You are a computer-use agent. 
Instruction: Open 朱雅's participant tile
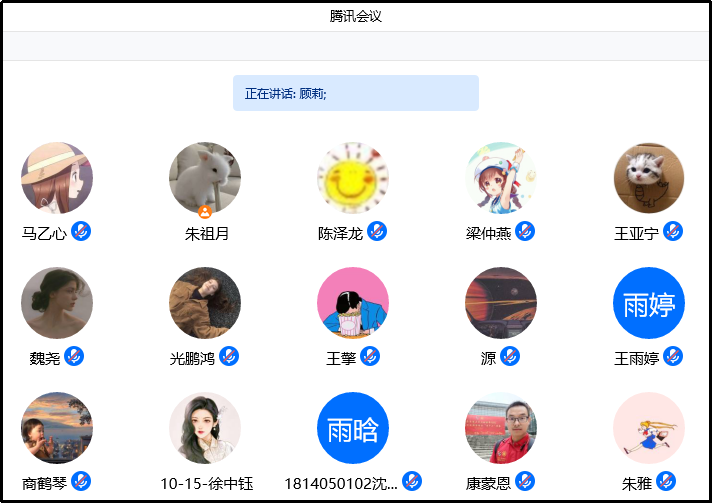coord(649,428)
